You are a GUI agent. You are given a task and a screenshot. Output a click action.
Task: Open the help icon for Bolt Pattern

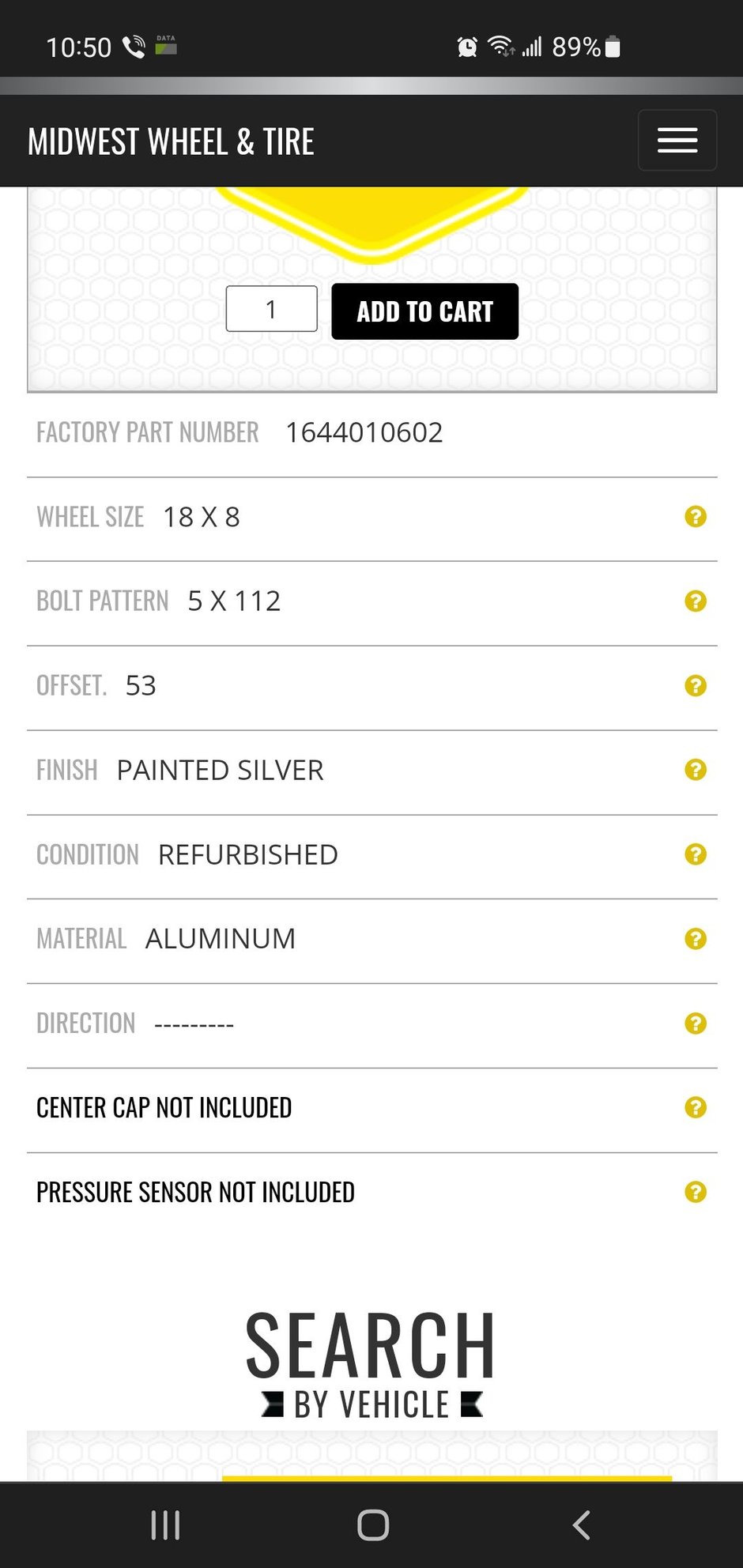click(696, 601)
